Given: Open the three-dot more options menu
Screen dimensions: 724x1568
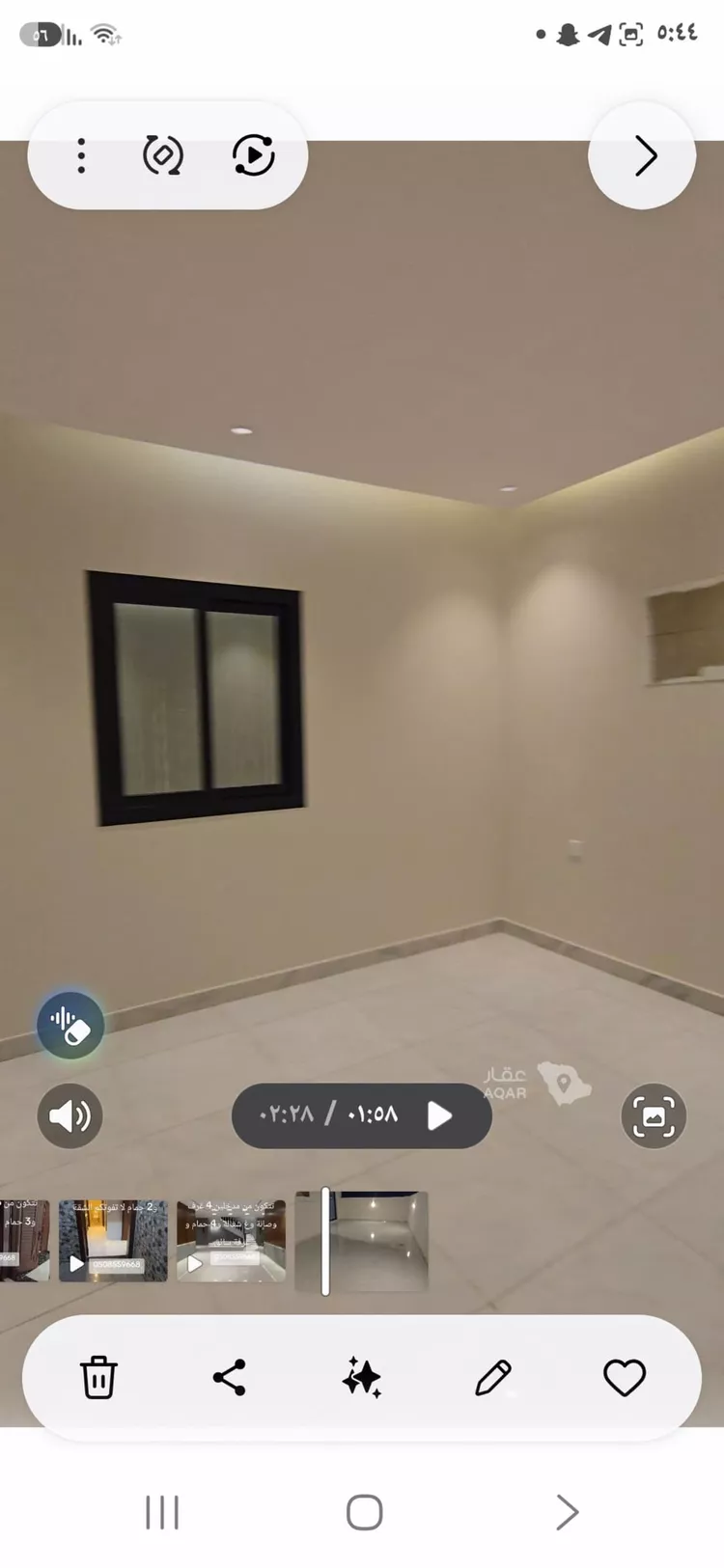Looking at the screenshot, I should pos(81,155).
